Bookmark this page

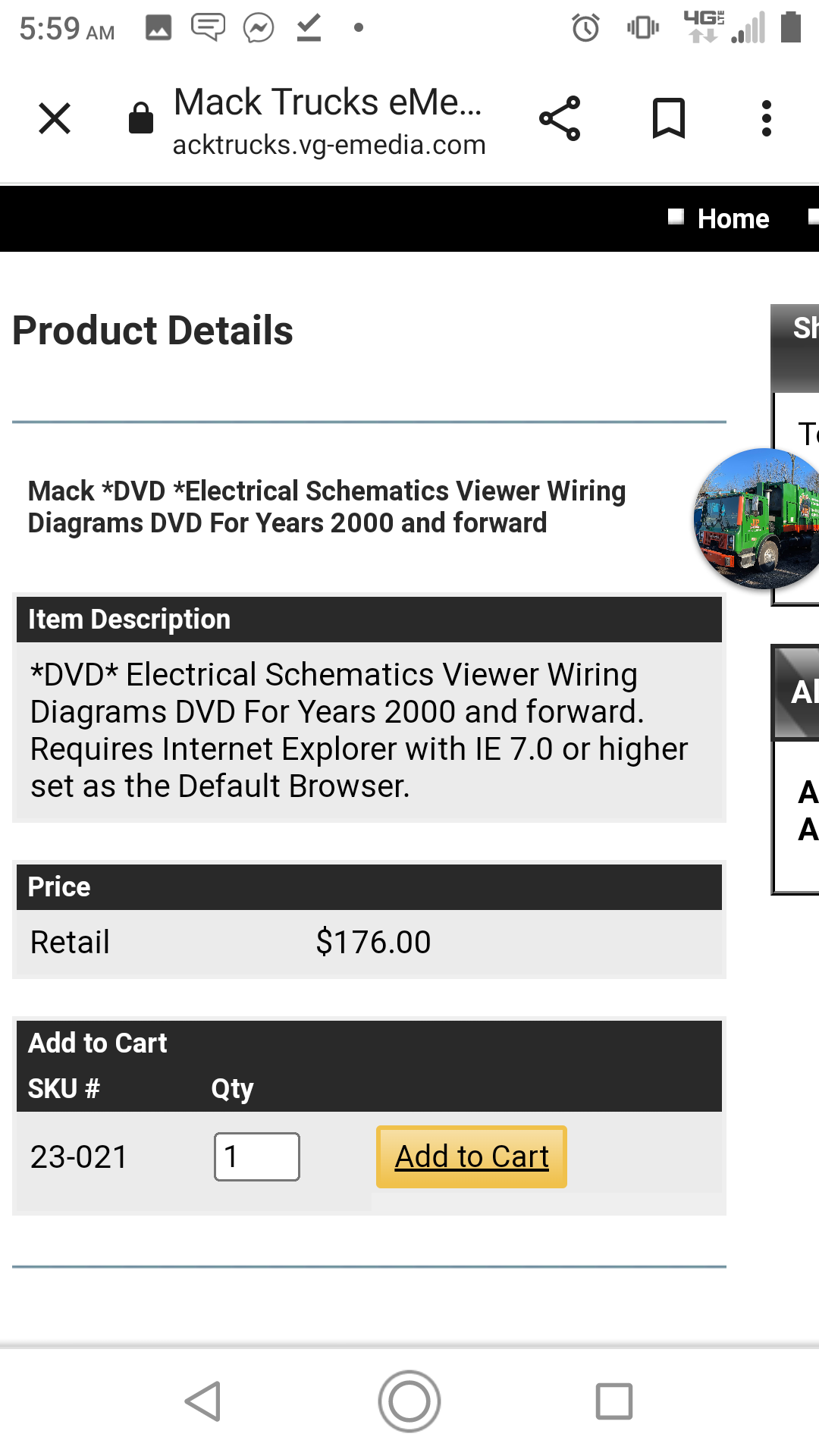point(669,118)
